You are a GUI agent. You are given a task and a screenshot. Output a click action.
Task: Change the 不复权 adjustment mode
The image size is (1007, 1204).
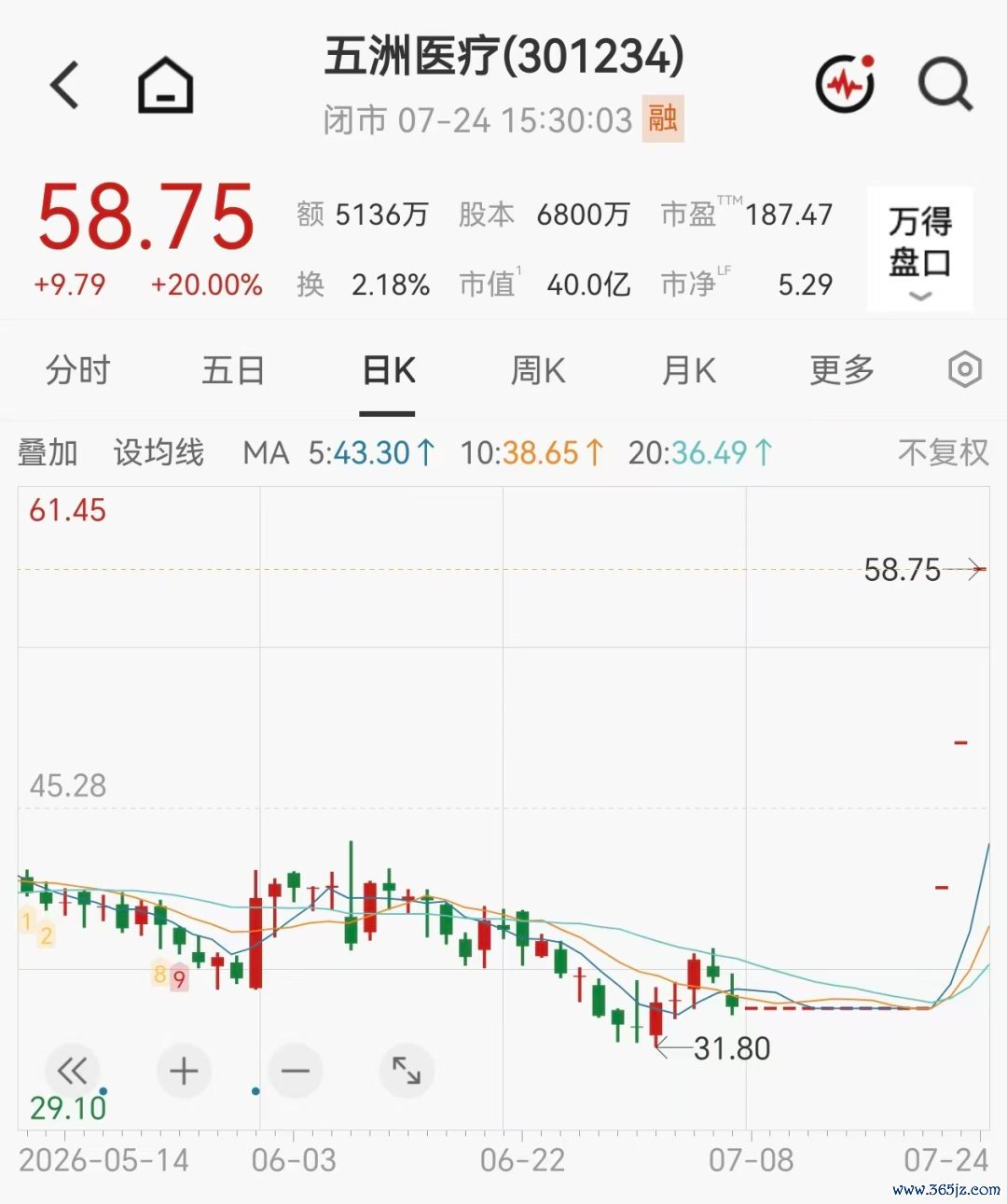pos(943,453)
